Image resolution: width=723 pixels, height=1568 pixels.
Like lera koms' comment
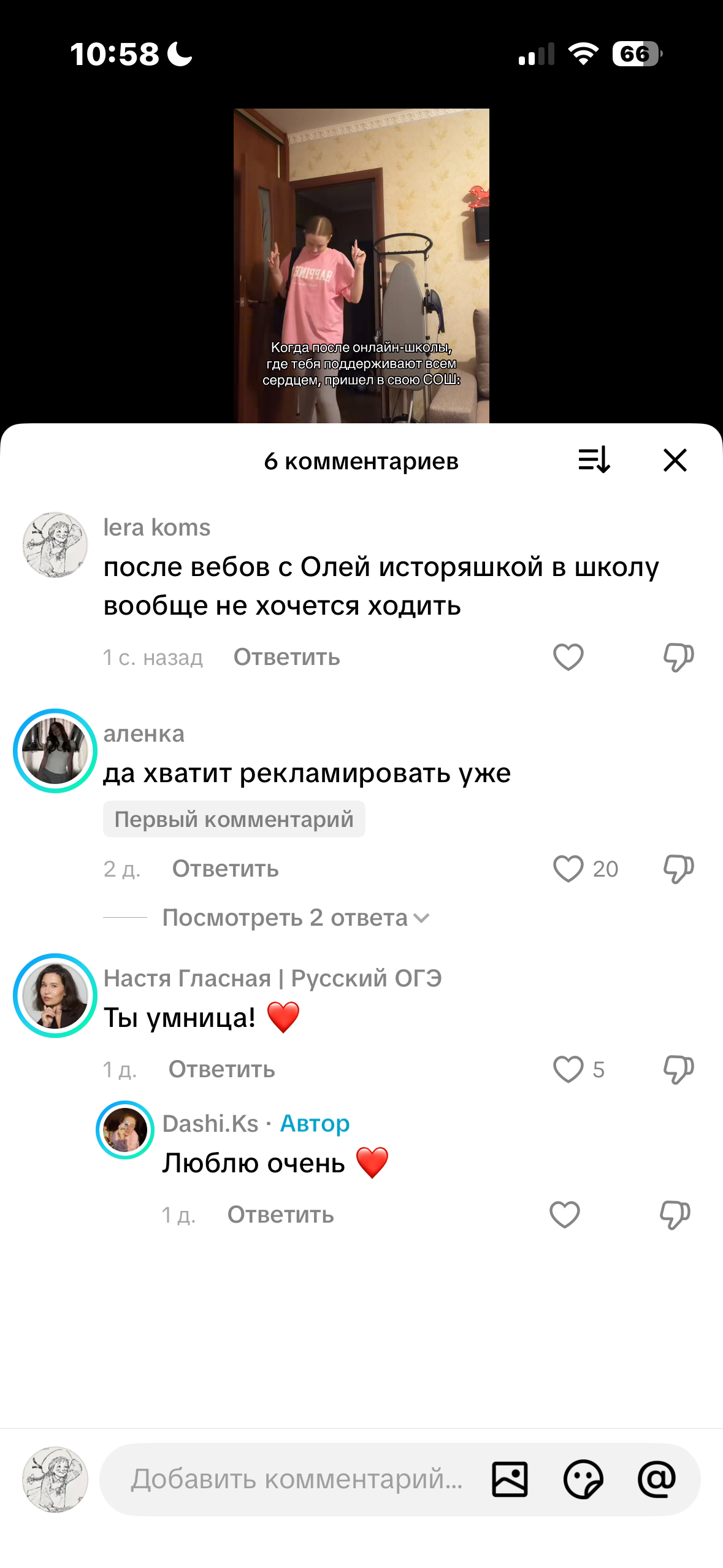click(x=568, y=657)
